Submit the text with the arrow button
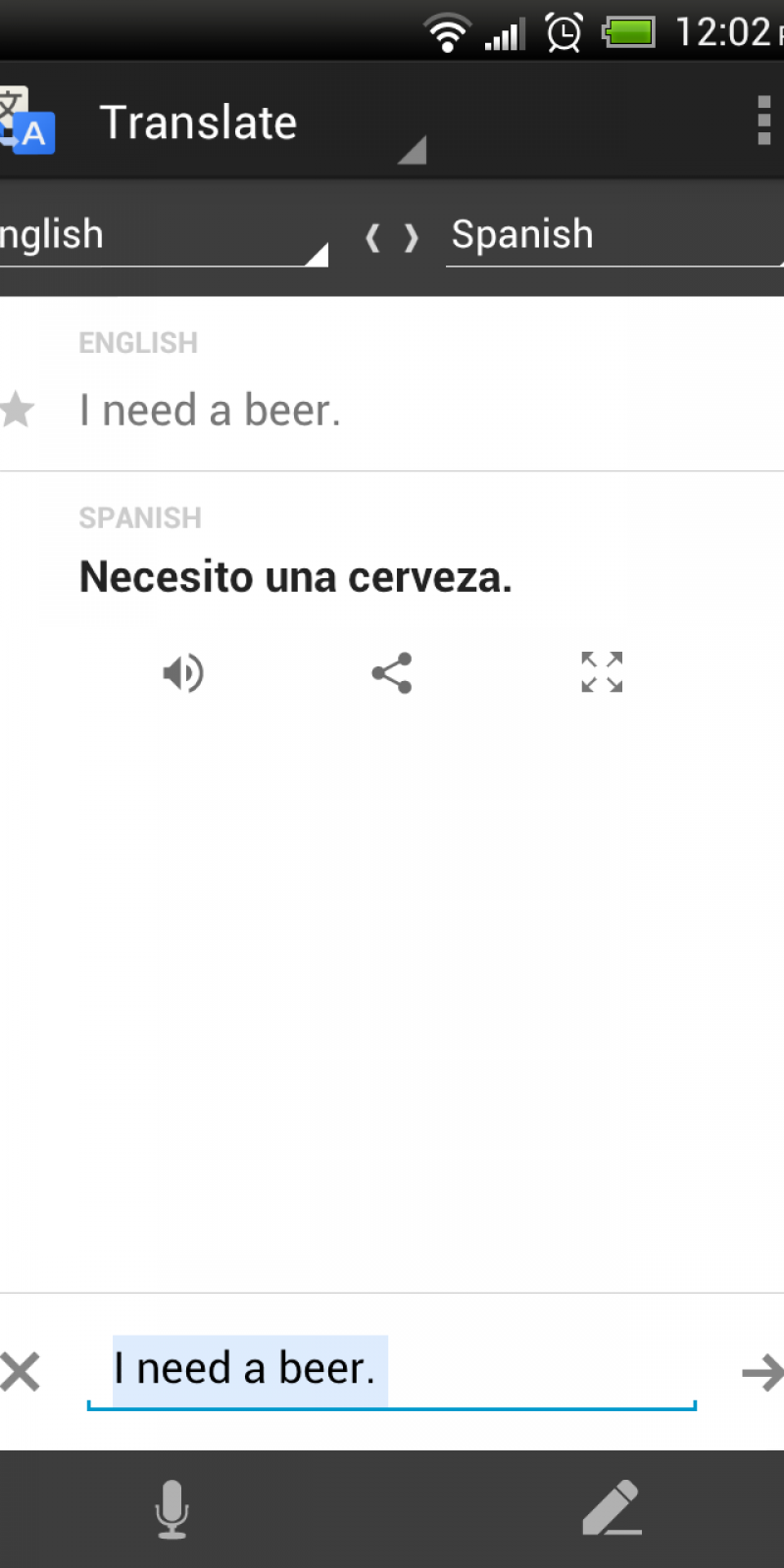The width and height of the screenshot is (784, 1568). click(761, 1371)
